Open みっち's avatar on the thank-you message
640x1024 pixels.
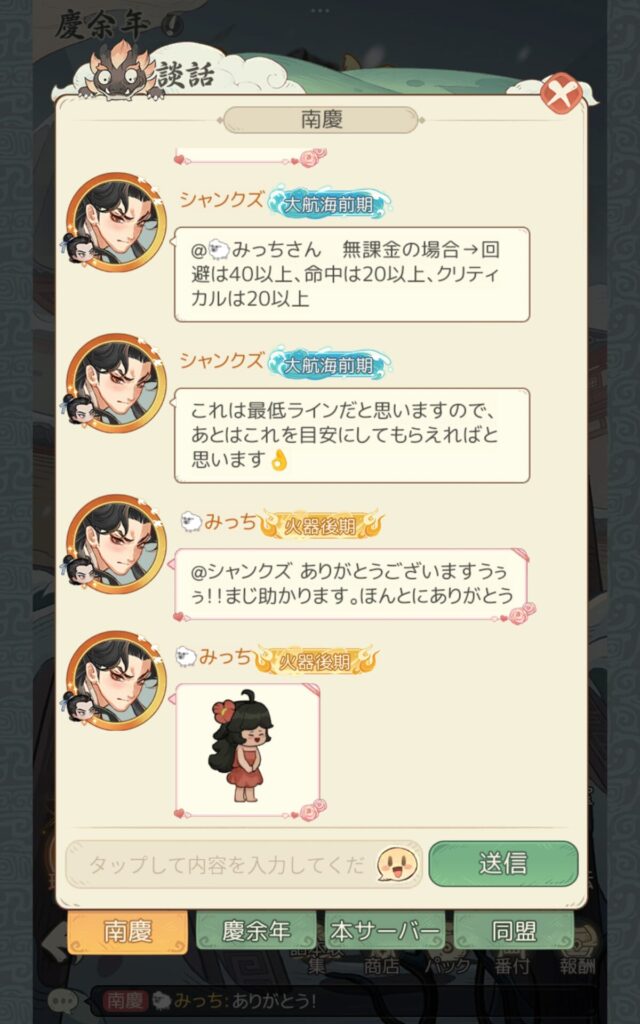click(114, 545)
